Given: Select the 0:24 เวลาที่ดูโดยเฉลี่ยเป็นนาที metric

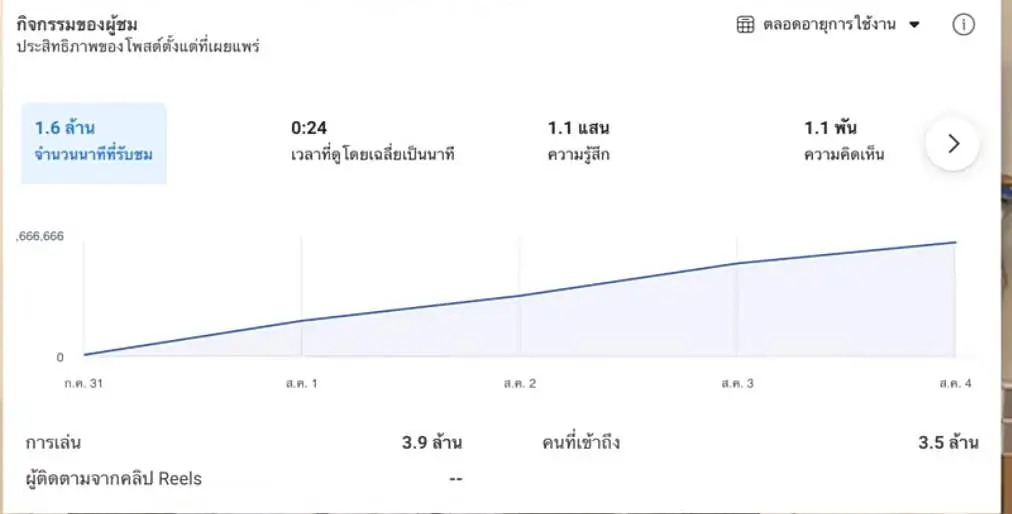Looking at the screenshot, I should tap(372, 141).
